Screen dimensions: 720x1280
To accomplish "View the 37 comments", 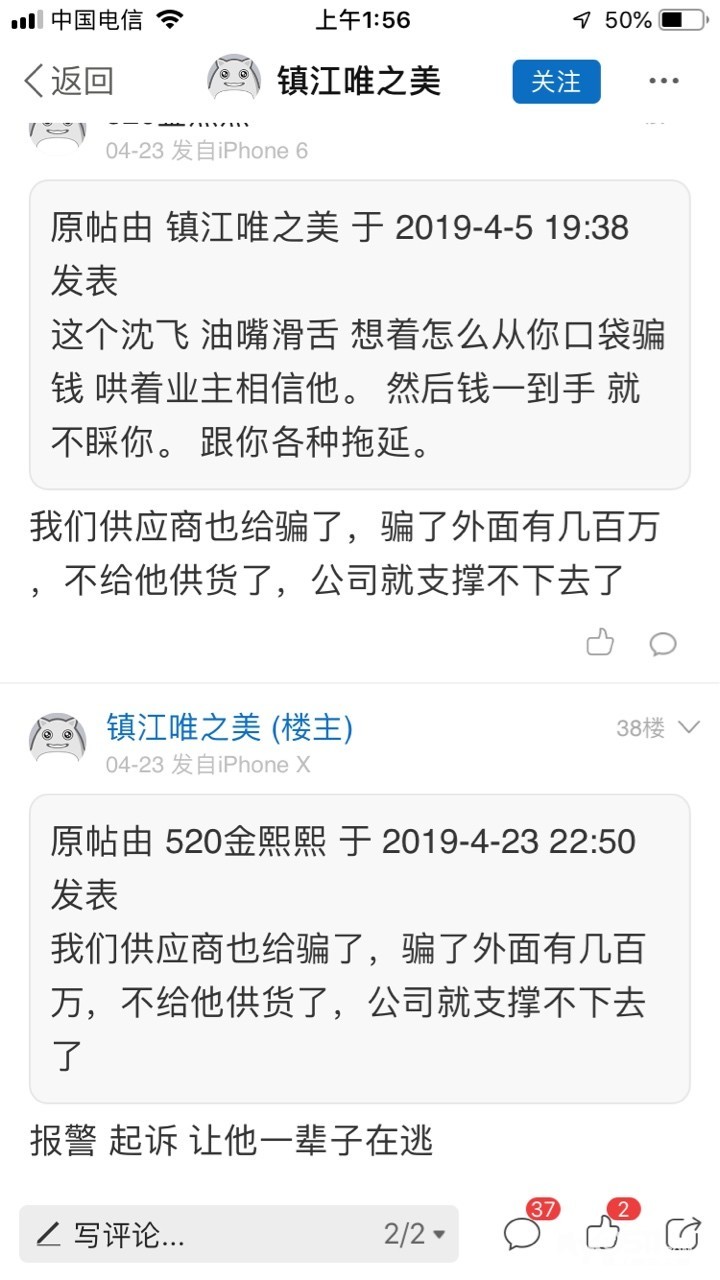I will click(x=523, y=1234).
